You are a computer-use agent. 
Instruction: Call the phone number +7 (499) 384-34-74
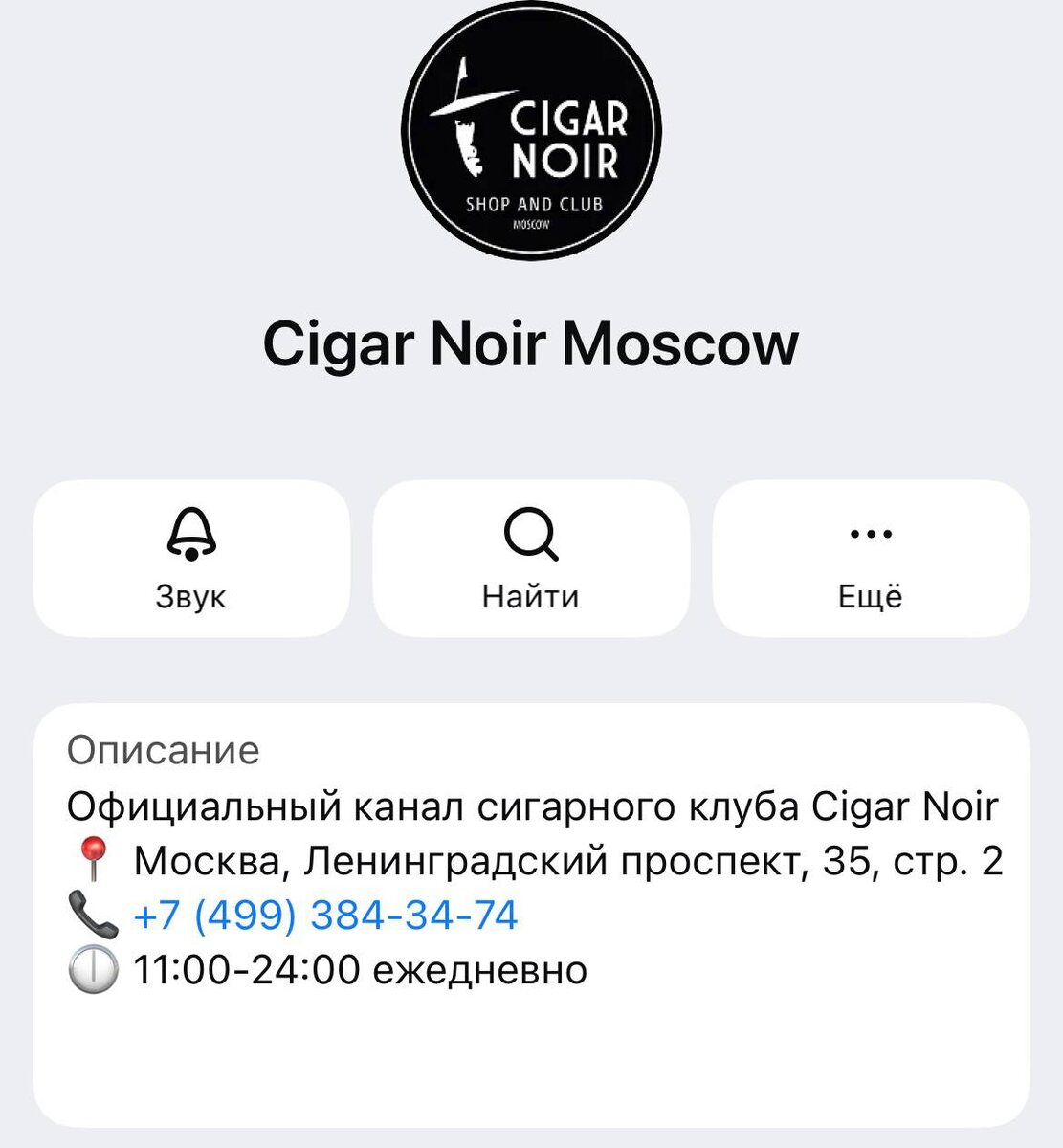pyautogui.click(x=325, y=916)
